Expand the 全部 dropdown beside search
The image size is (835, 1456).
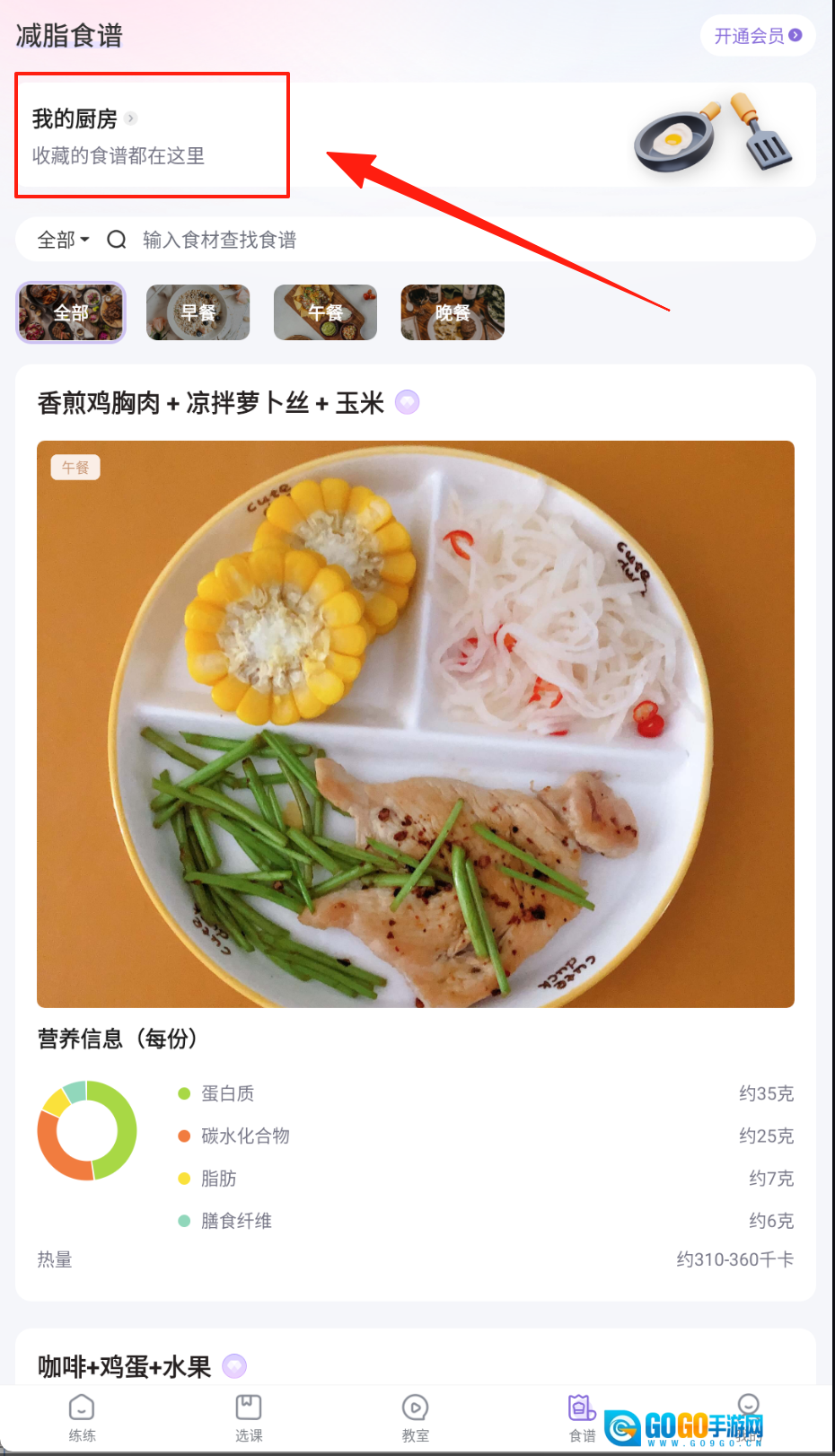click(63, 240)
